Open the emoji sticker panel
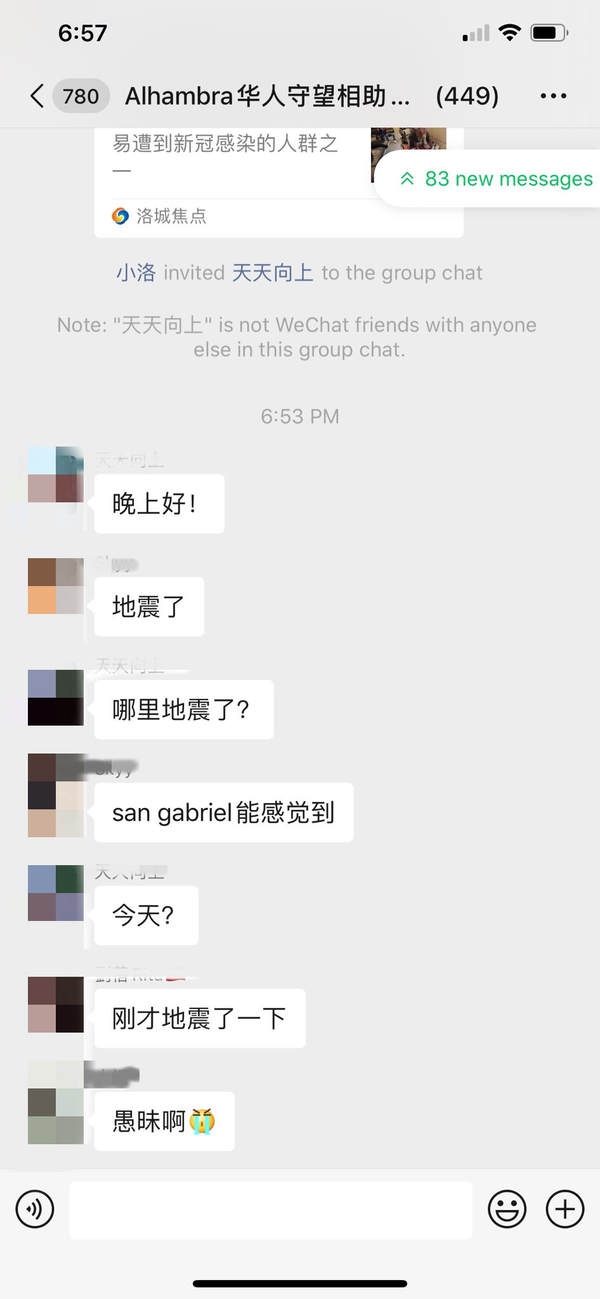The height and width of the screenshot is (1299, 600). pos(507,1210)
